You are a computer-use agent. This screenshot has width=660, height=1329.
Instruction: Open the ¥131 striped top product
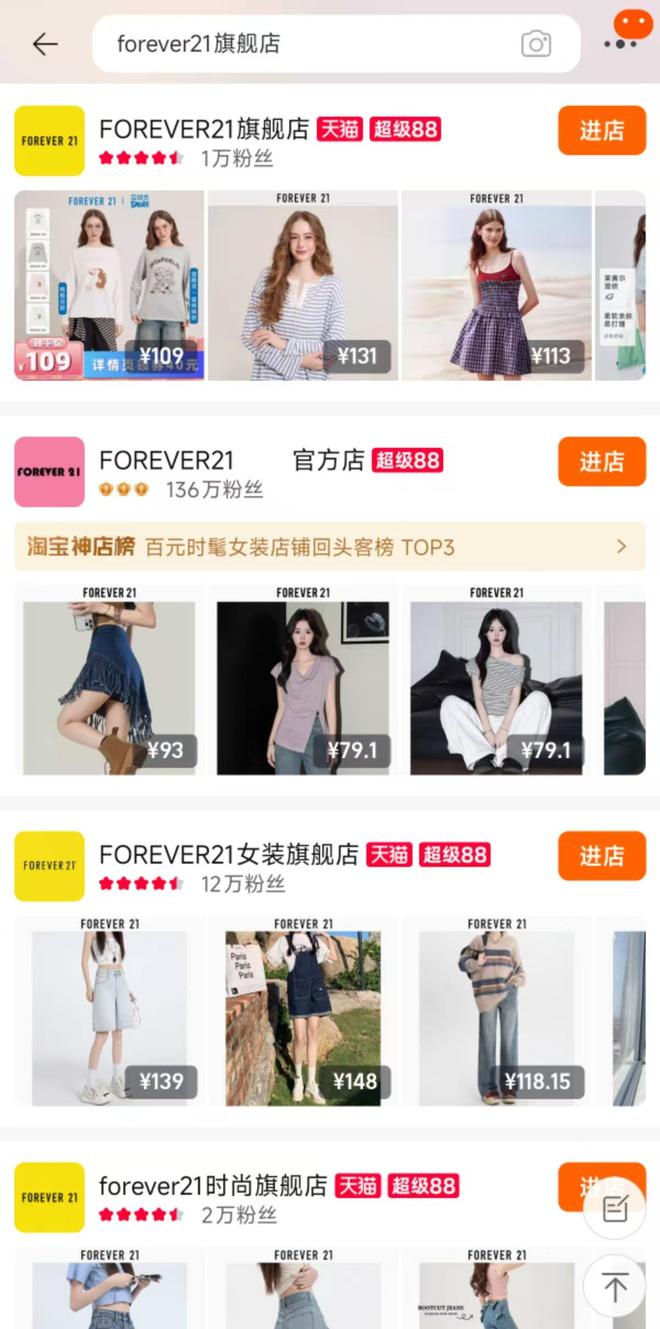tap(303, 286)
